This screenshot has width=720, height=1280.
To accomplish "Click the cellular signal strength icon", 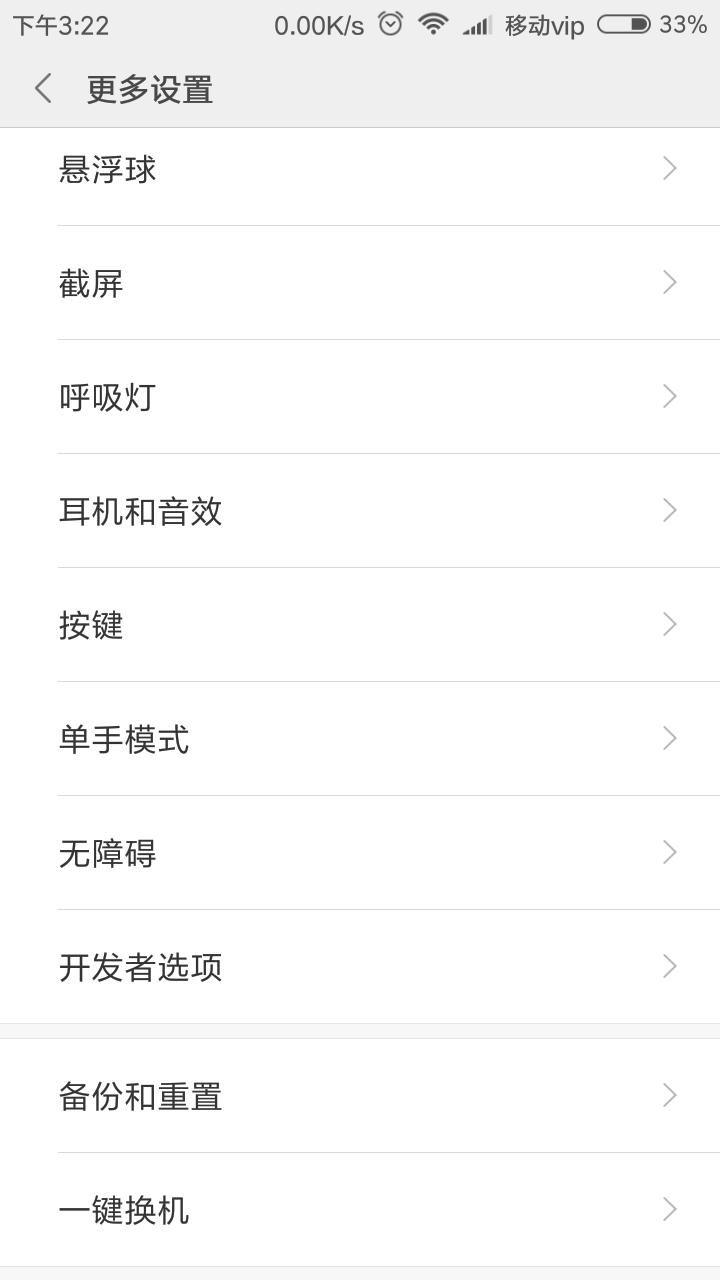I will tap(479, 24).
